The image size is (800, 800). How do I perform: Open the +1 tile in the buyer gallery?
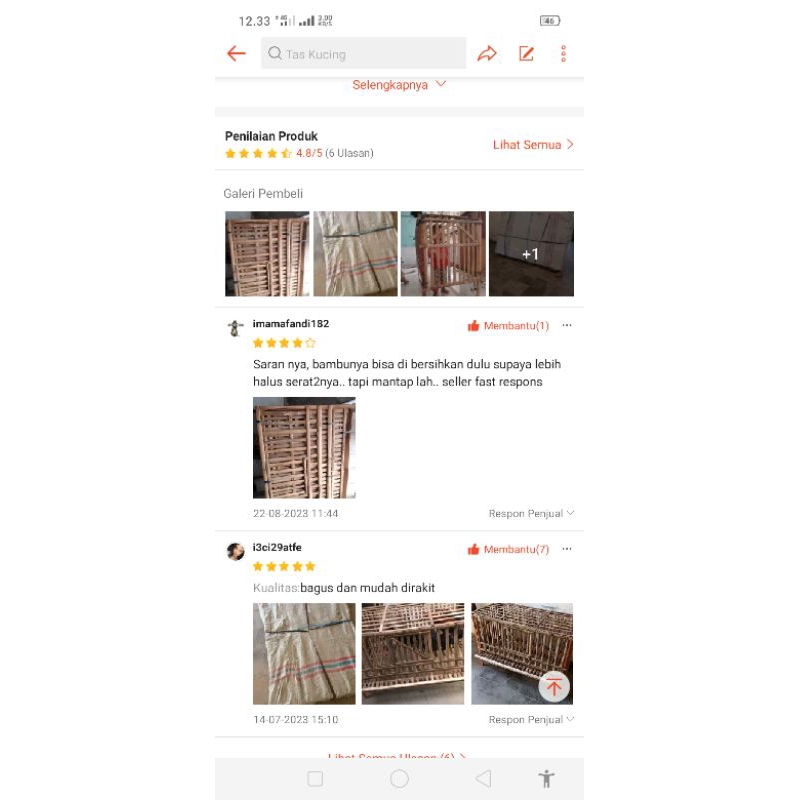tap(531, 254)
